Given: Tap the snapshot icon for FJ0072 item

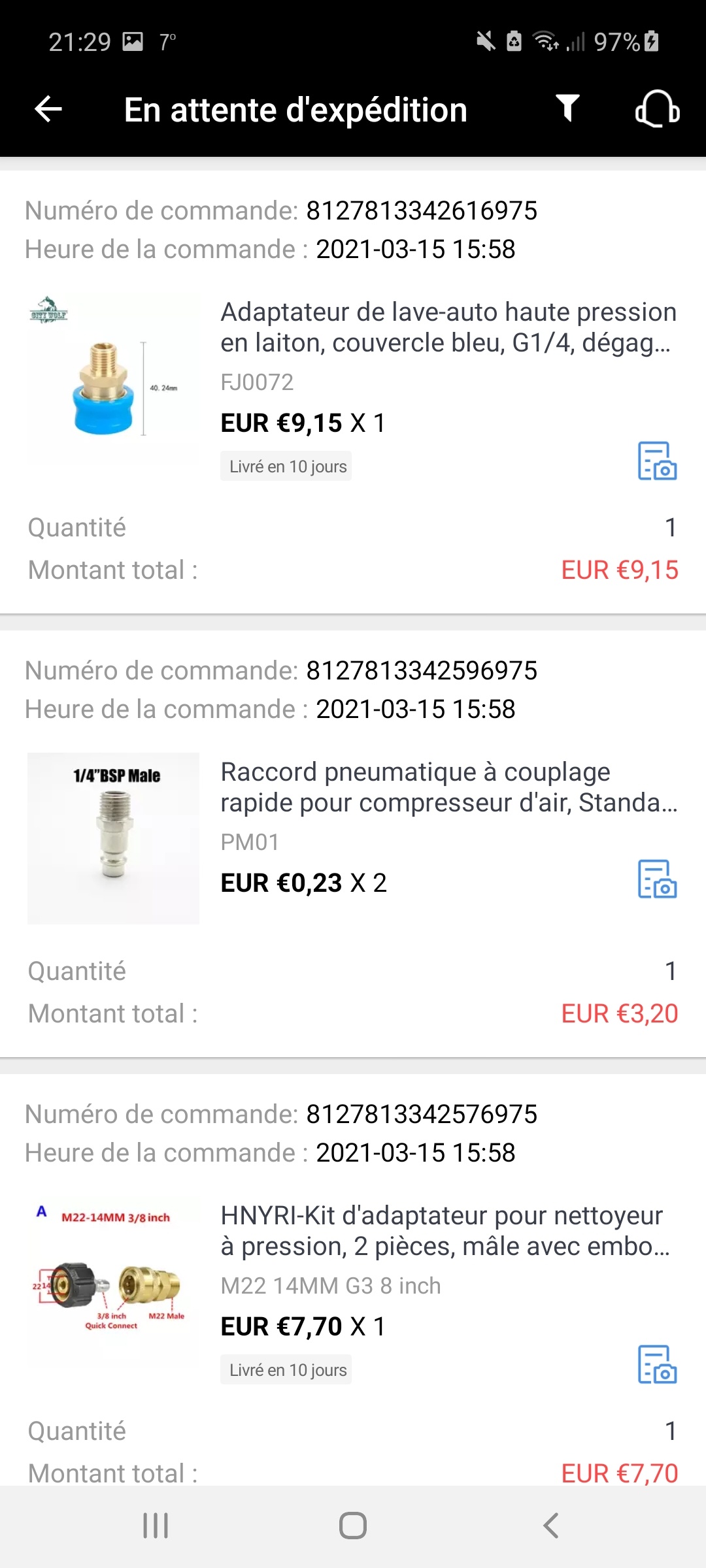Looking at the screenshot, I should click(x=657, y=461).
